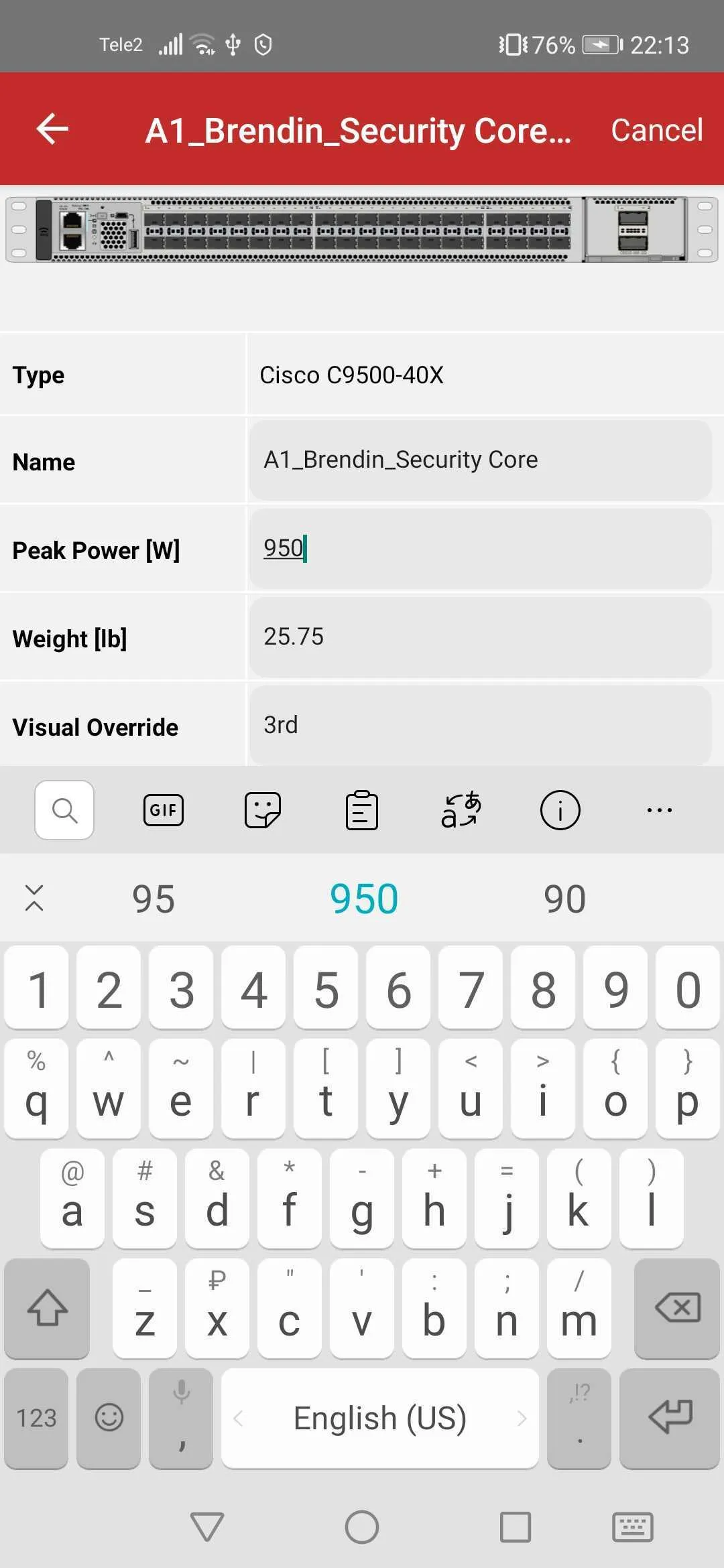The width and height of the screenshot is (724, 1568).
Task: Dismiss the suggestion strip with the X
Action: click(x=34, y=898)
